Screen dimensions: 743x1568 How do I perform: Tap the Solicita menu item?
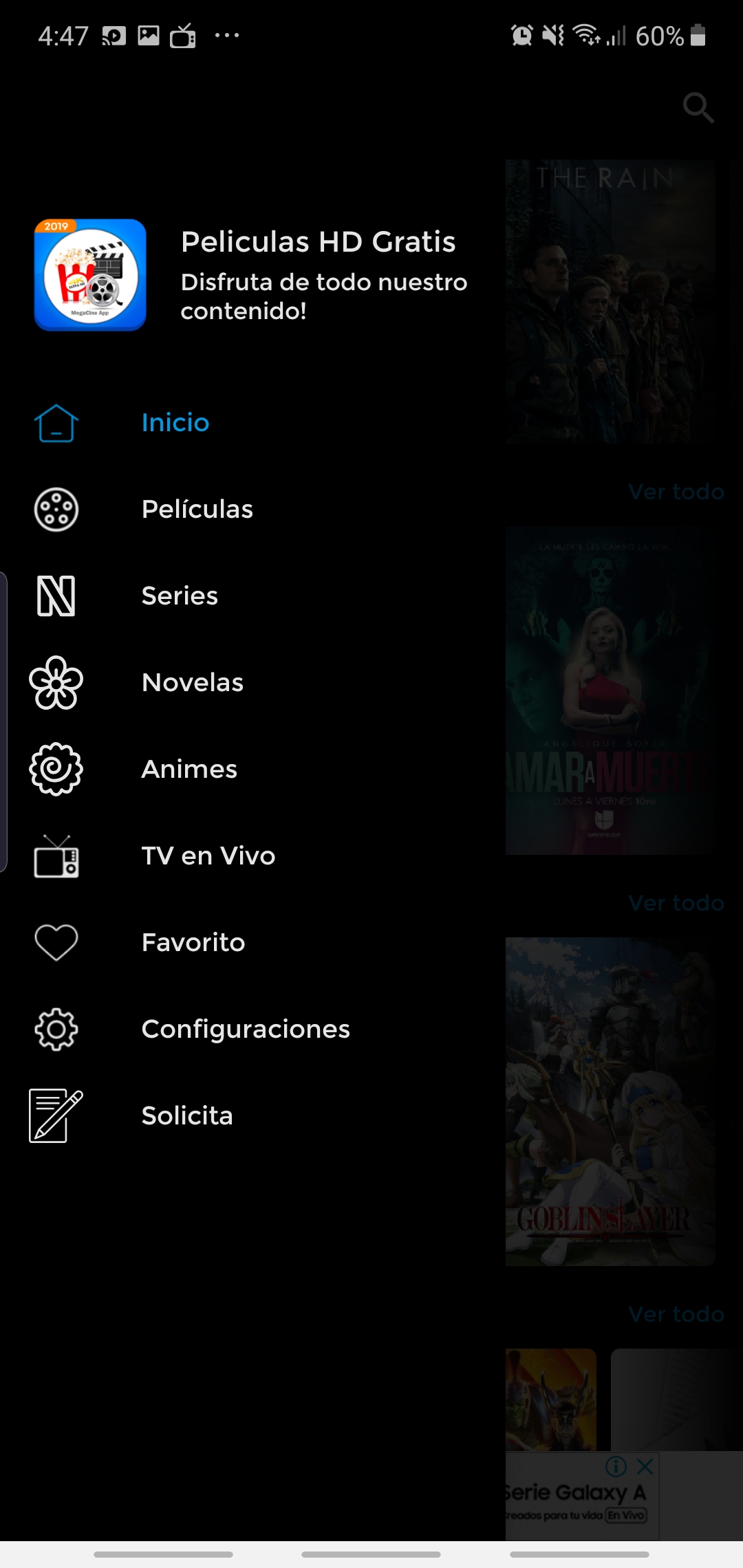pyautogui.click(x=186, y=1115)
